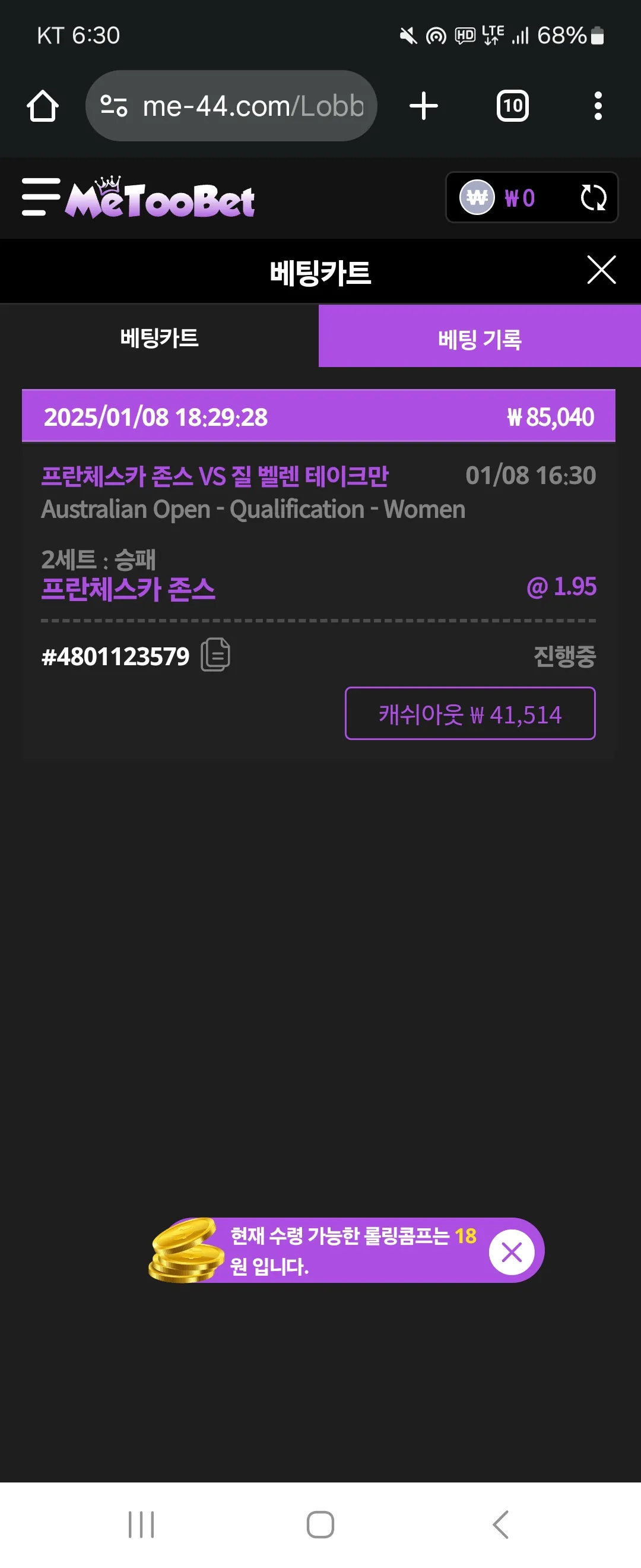Select the 베팅 기록 tab
This screenshot has height=1568, width=641.
click(x=479, y=337)
